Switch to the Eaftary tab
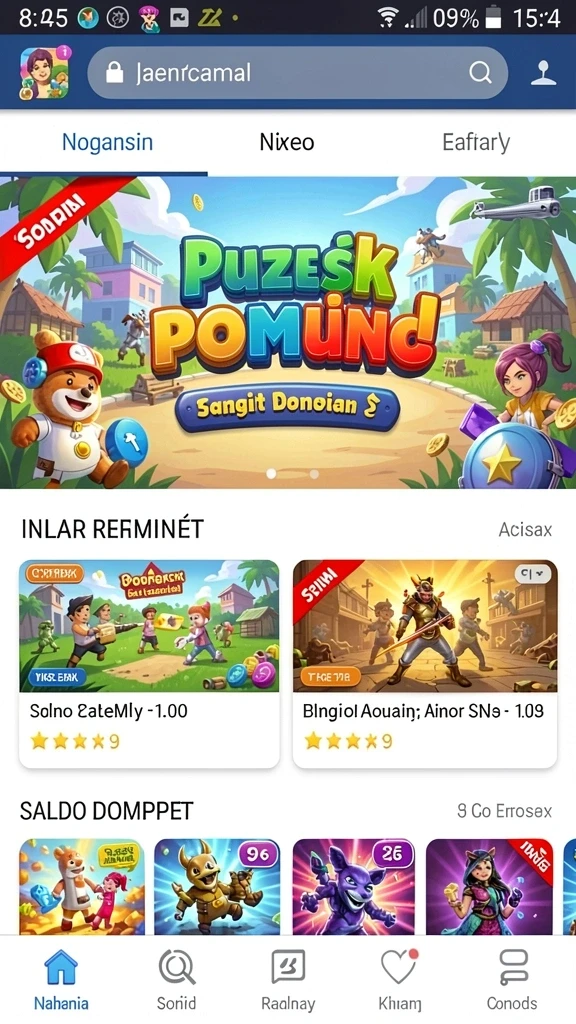The width and height of the screenshot is (576, 1024). (x=476, y=142)
